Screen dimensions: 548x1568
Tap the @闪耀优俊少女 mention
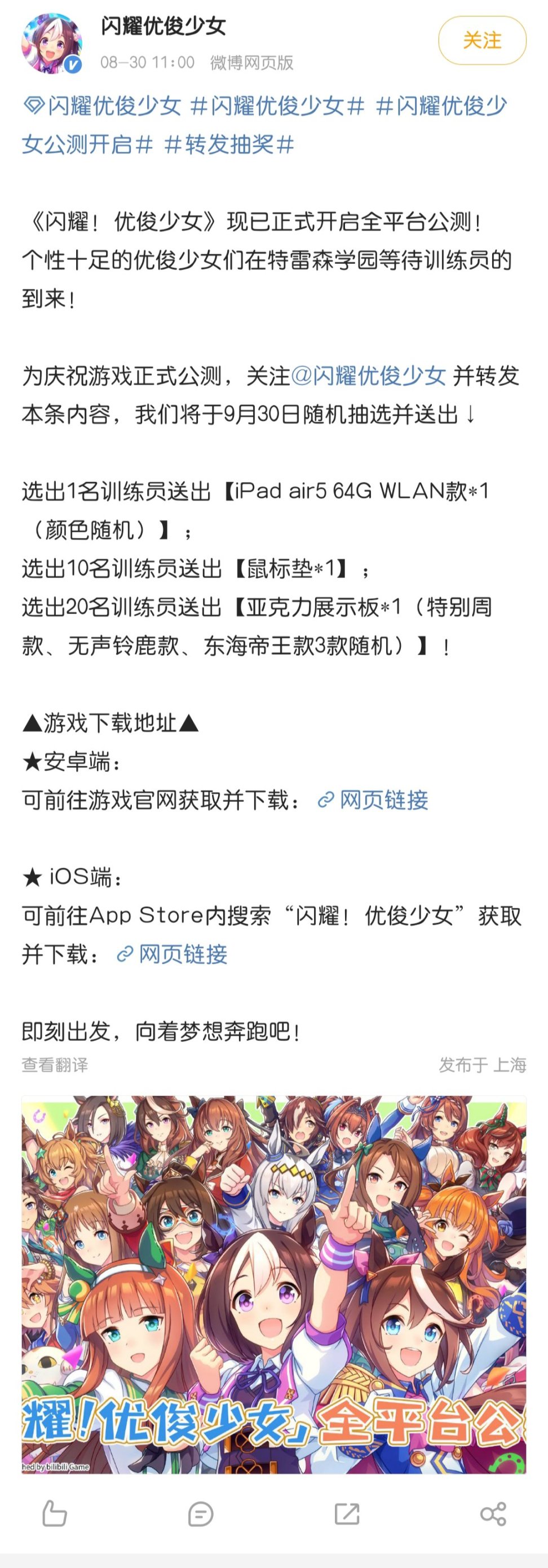(x=368, y=376)
